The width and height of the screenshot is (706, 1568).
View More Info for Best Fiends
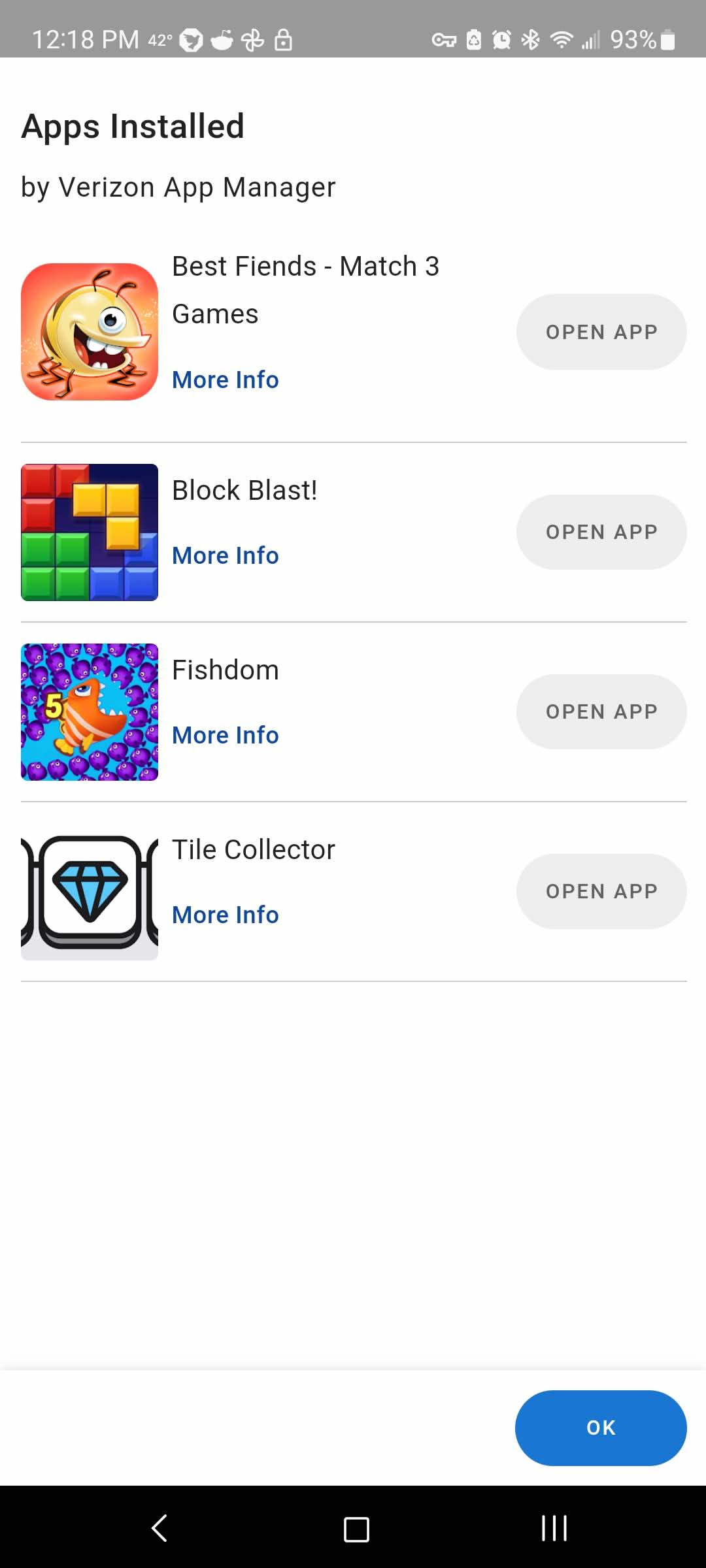pos(225,380)
